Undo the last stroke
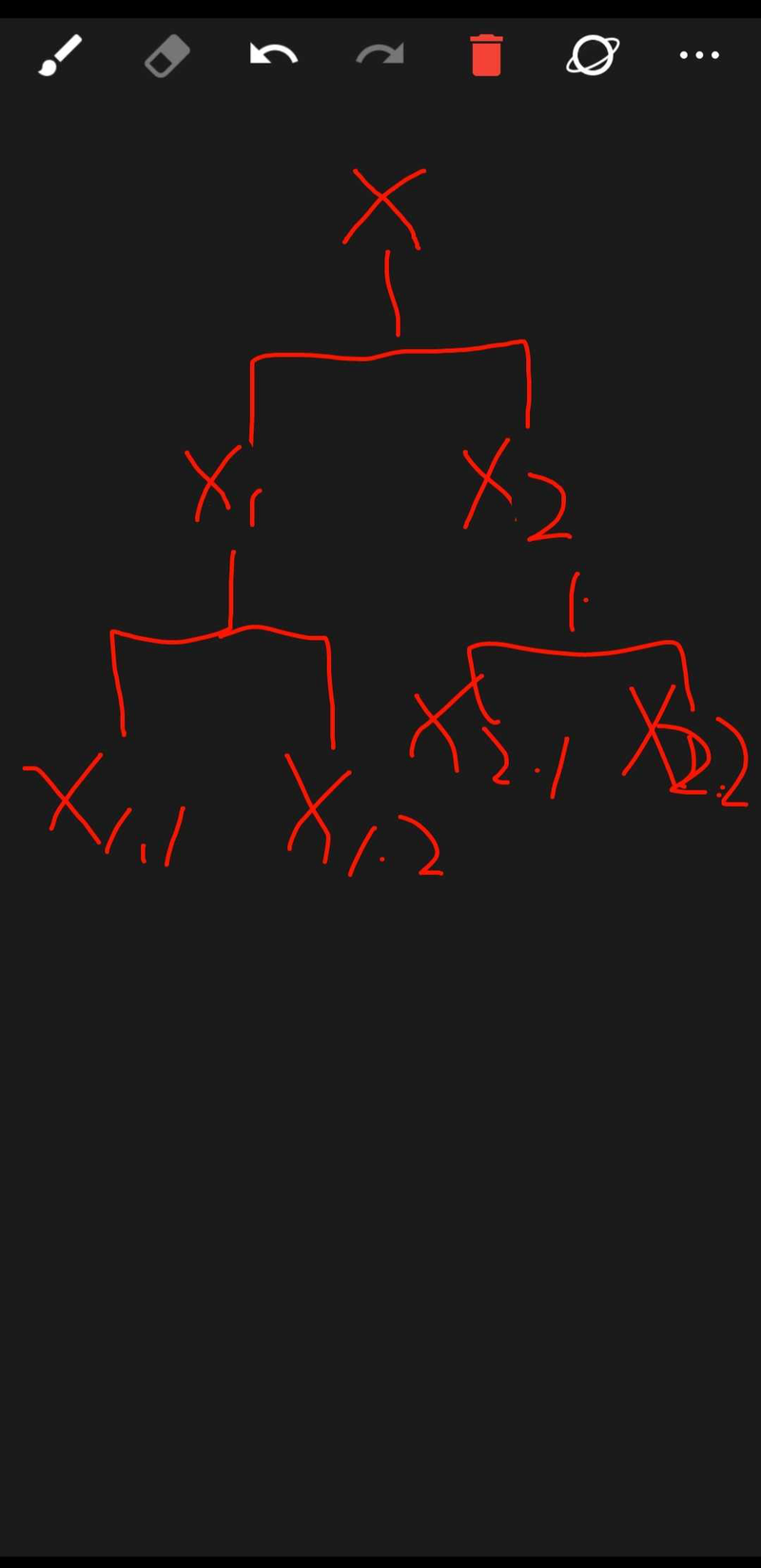This screenshot has height=1568, width=761. pyautogui.click(x=273, y=54)
